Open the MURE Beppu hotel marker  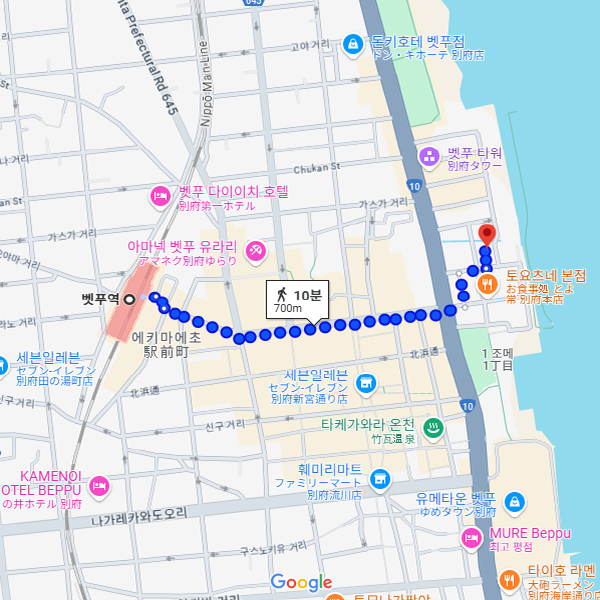(469, 539)
